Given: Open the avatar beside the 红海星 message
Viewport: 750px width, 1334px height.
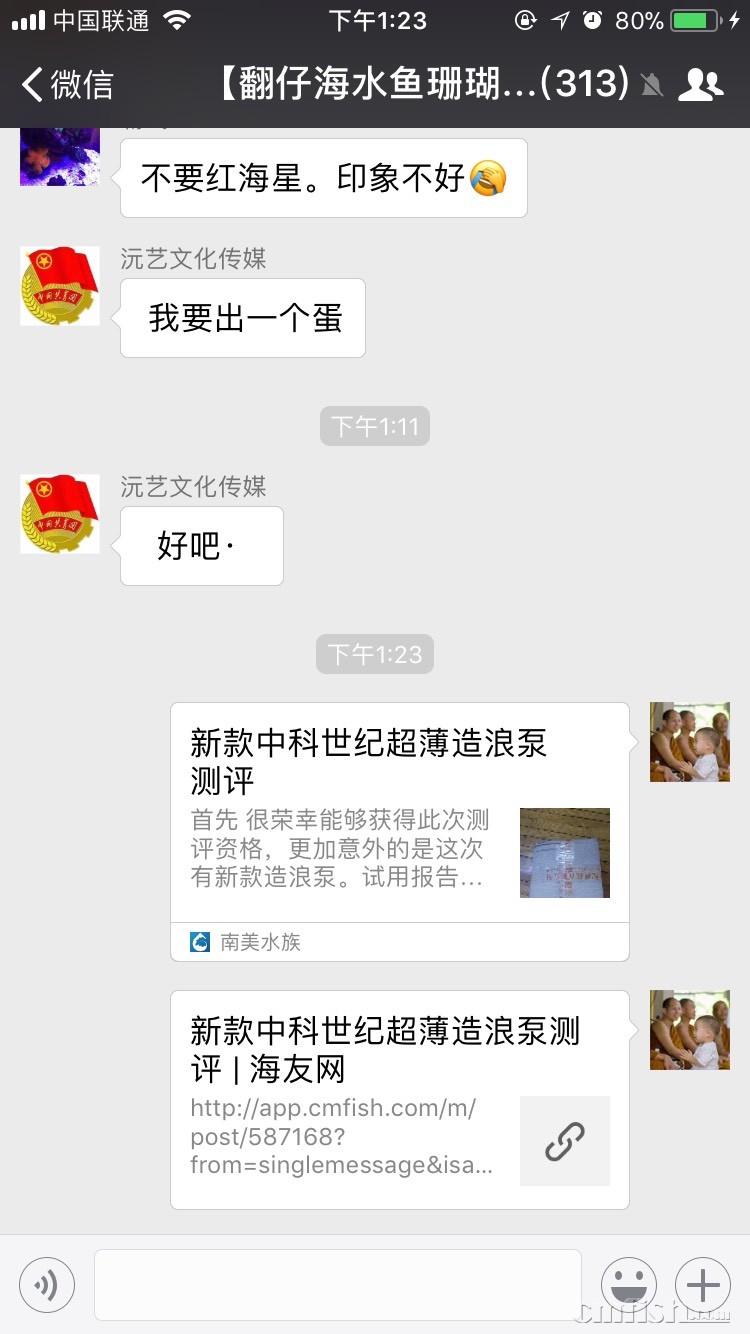Looking at the screenshot, I should 60,158.
